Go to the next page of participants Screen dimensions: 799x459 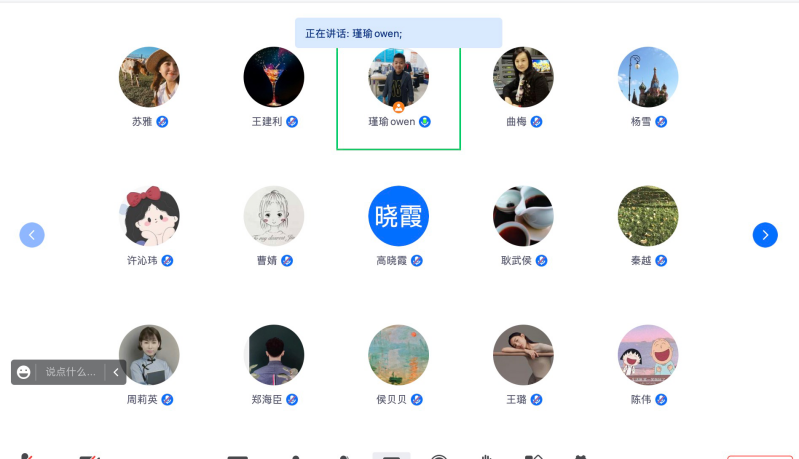[x=765, y=235]
